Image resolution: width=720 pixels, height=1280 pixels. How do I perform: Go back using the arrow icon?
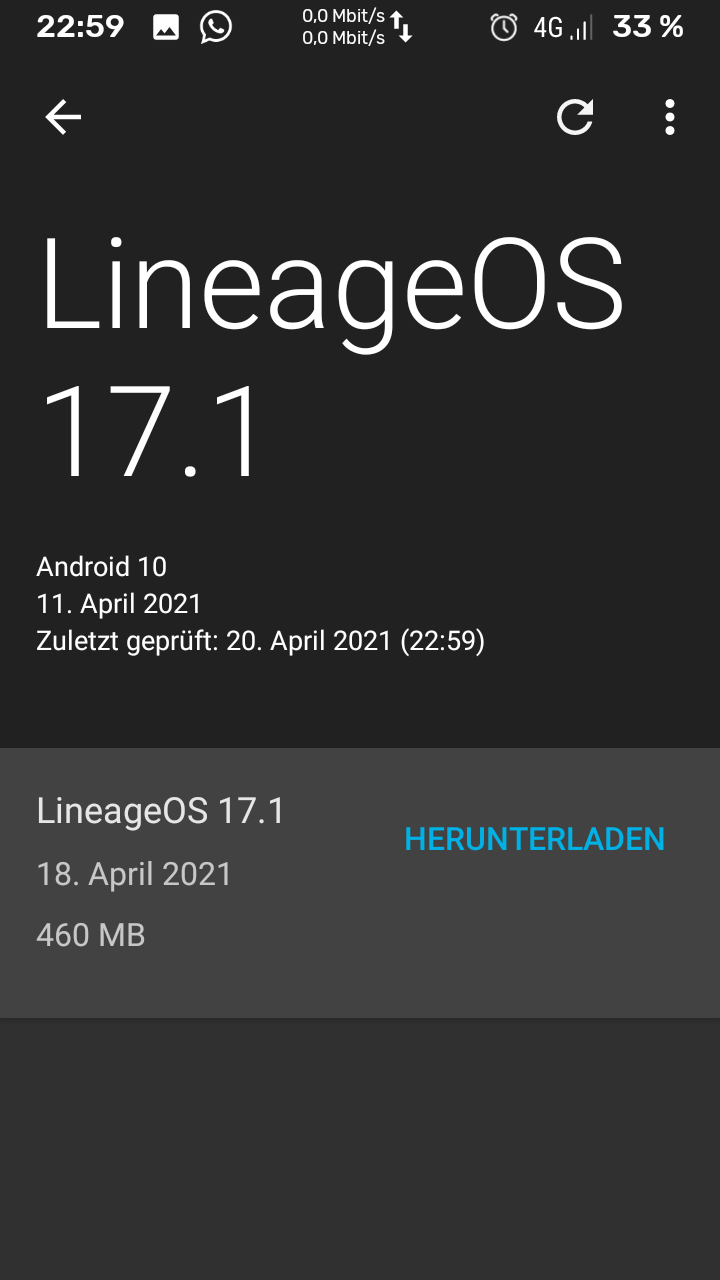[63, 118]
